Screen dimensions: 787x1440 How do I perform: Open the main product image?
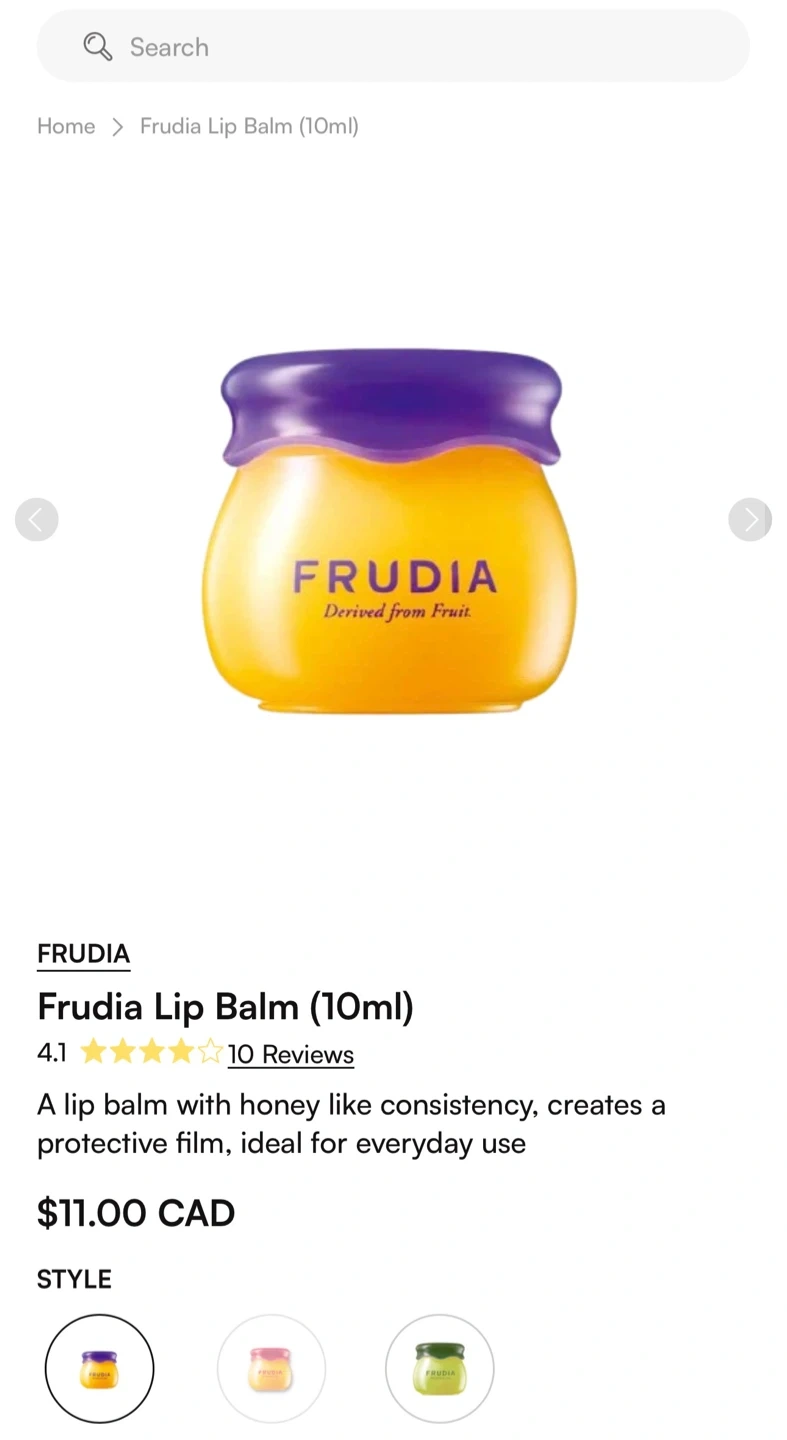coord(392,530)
